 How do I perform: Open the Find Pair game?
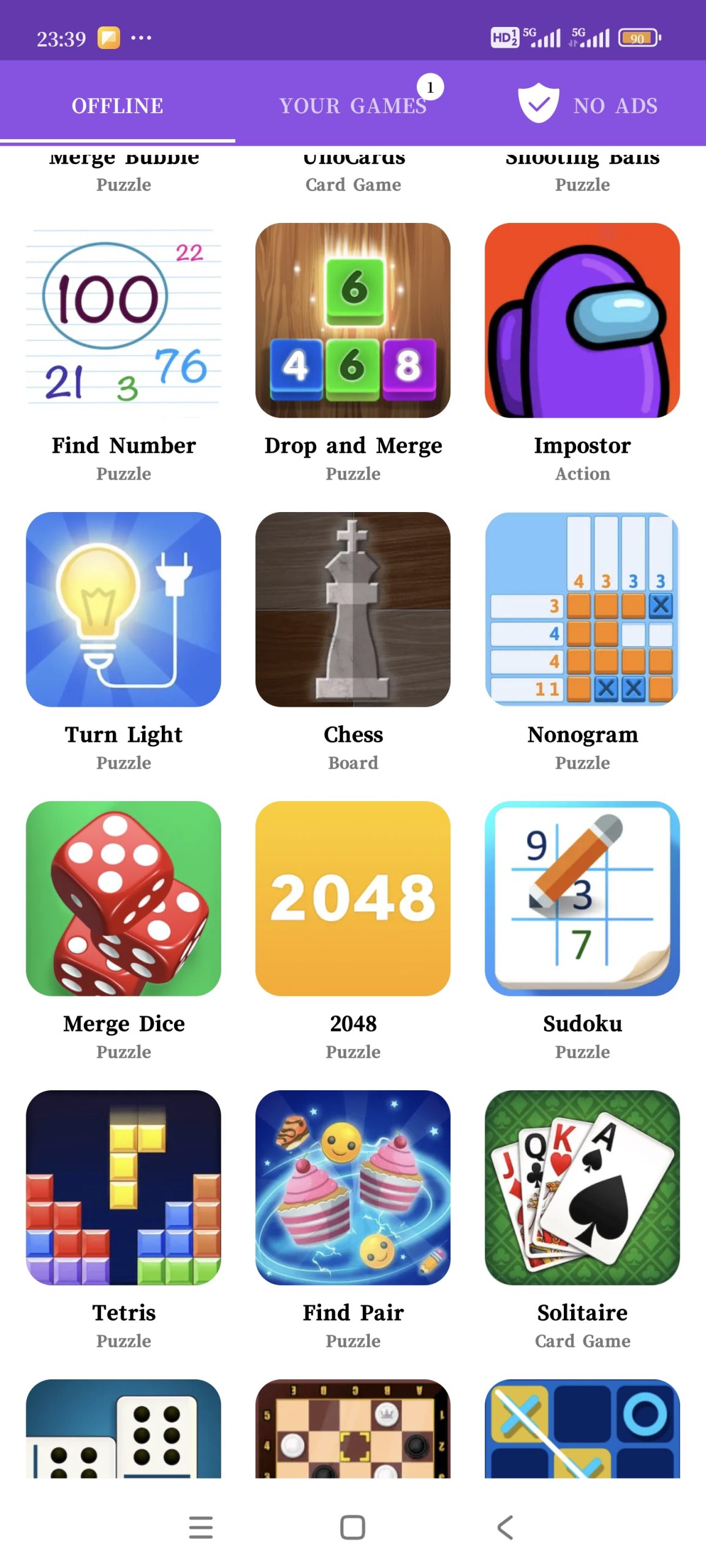[x=353, y=1188]
